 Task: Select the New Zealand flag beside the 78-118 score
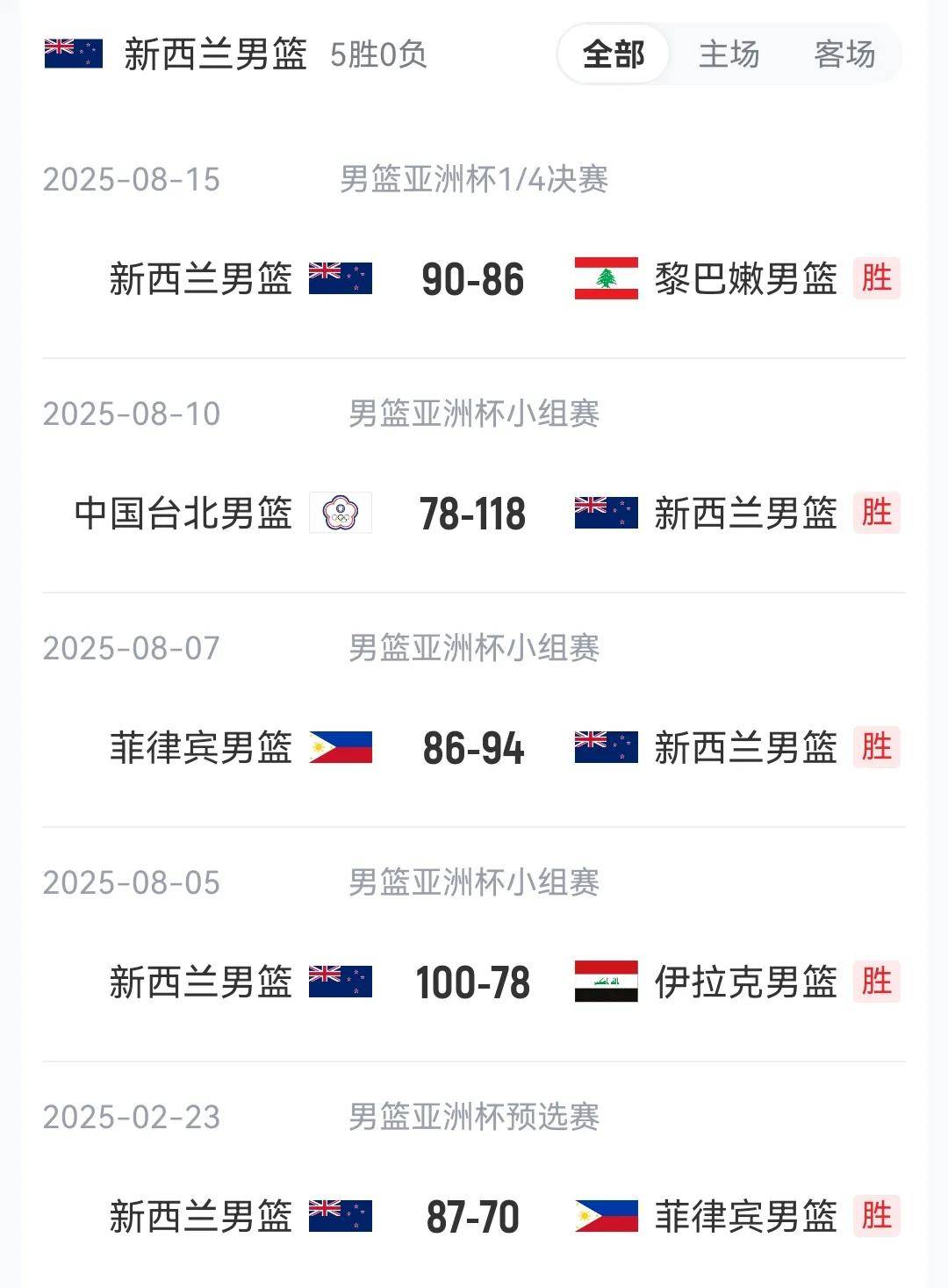pos(605,514)
